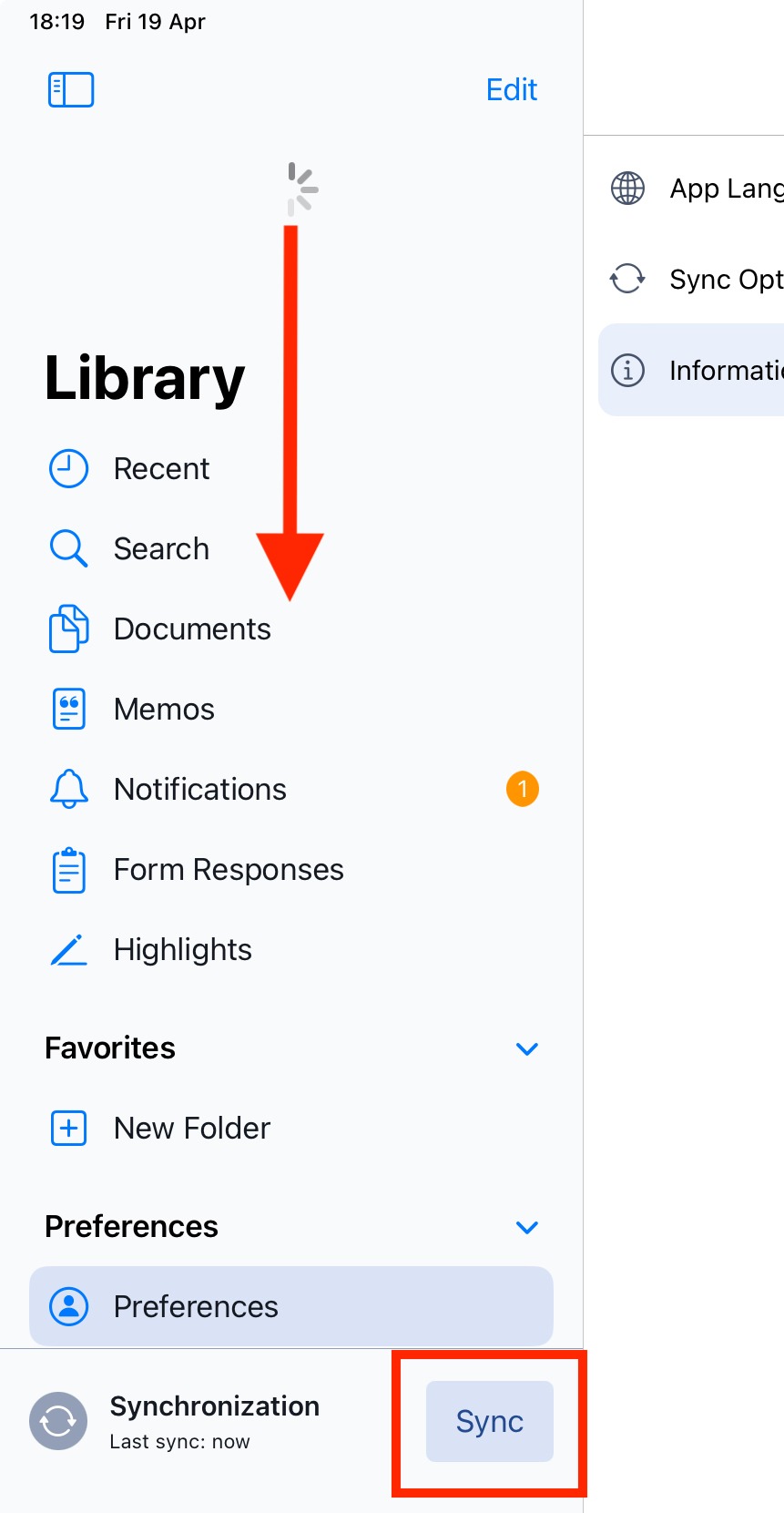Show Highlights
This screenshot has height=1513, width=784.
182,950
